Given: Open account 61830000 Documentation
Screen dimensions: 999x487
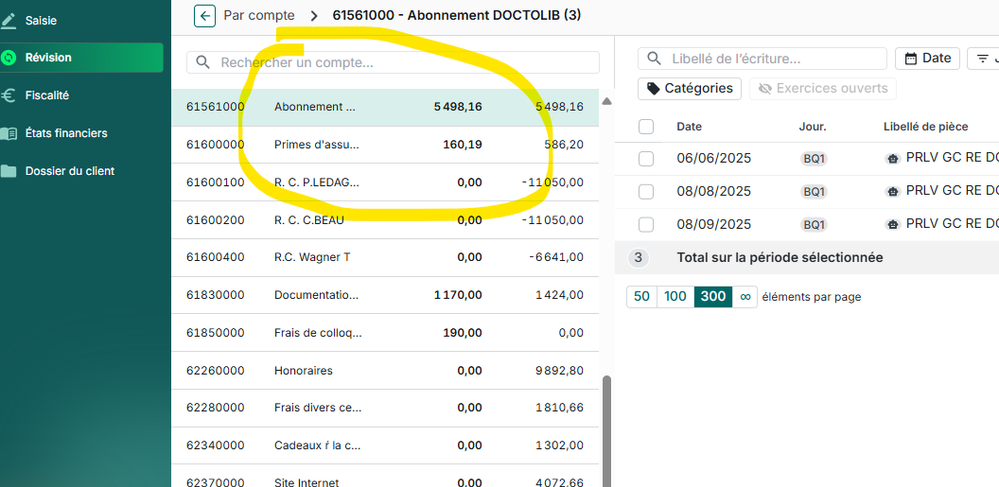Looking at the screenshot, I should tap(385, 295).
